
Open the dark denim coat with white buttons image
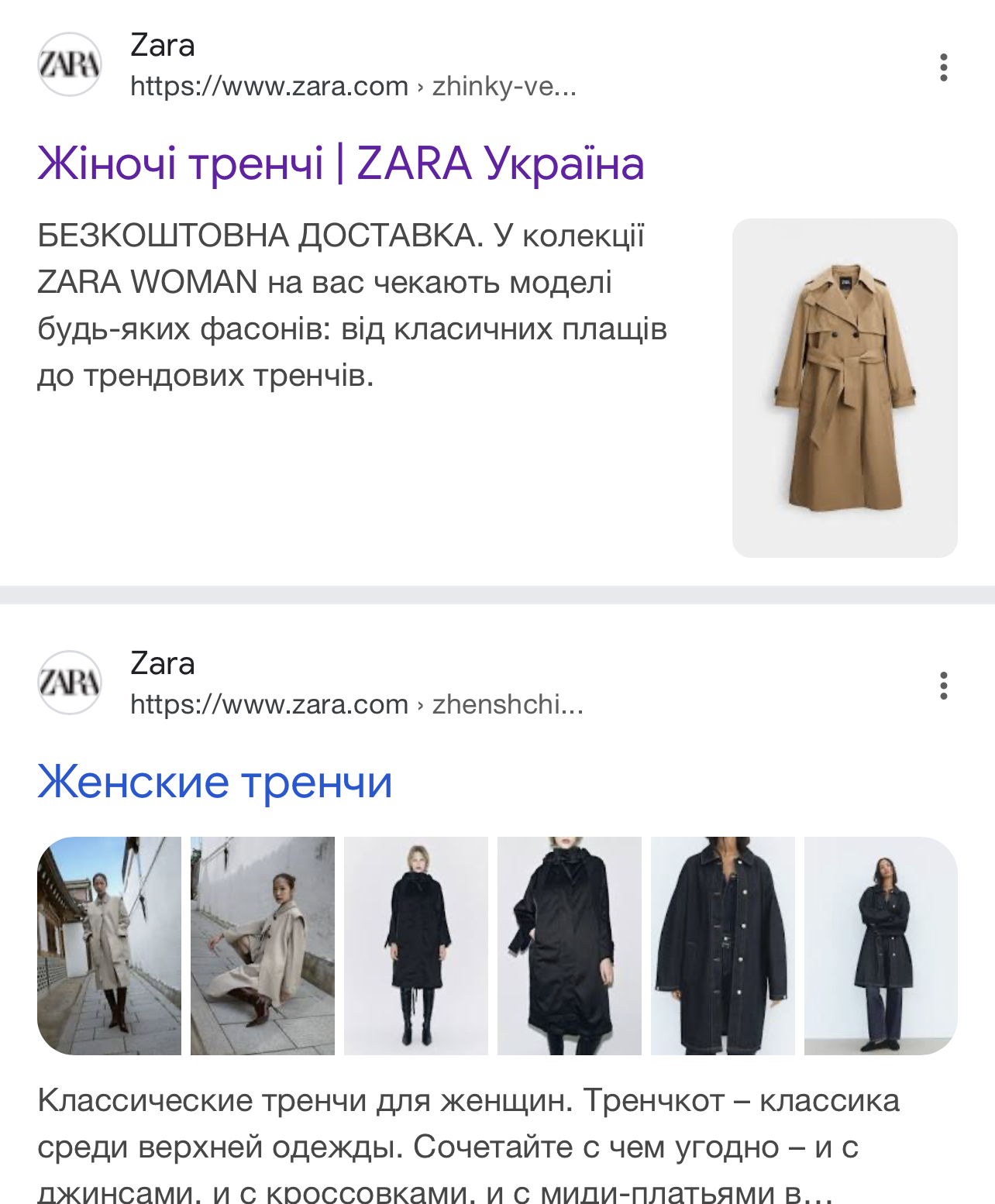(723, 945)
